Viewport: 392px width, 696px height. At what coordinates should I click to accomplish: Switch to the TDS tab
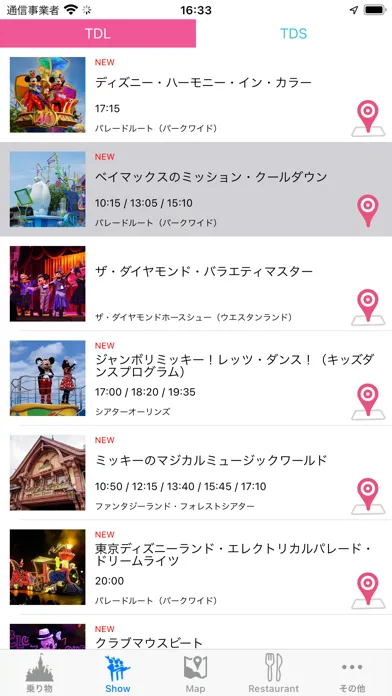click(x=293, y=34)
